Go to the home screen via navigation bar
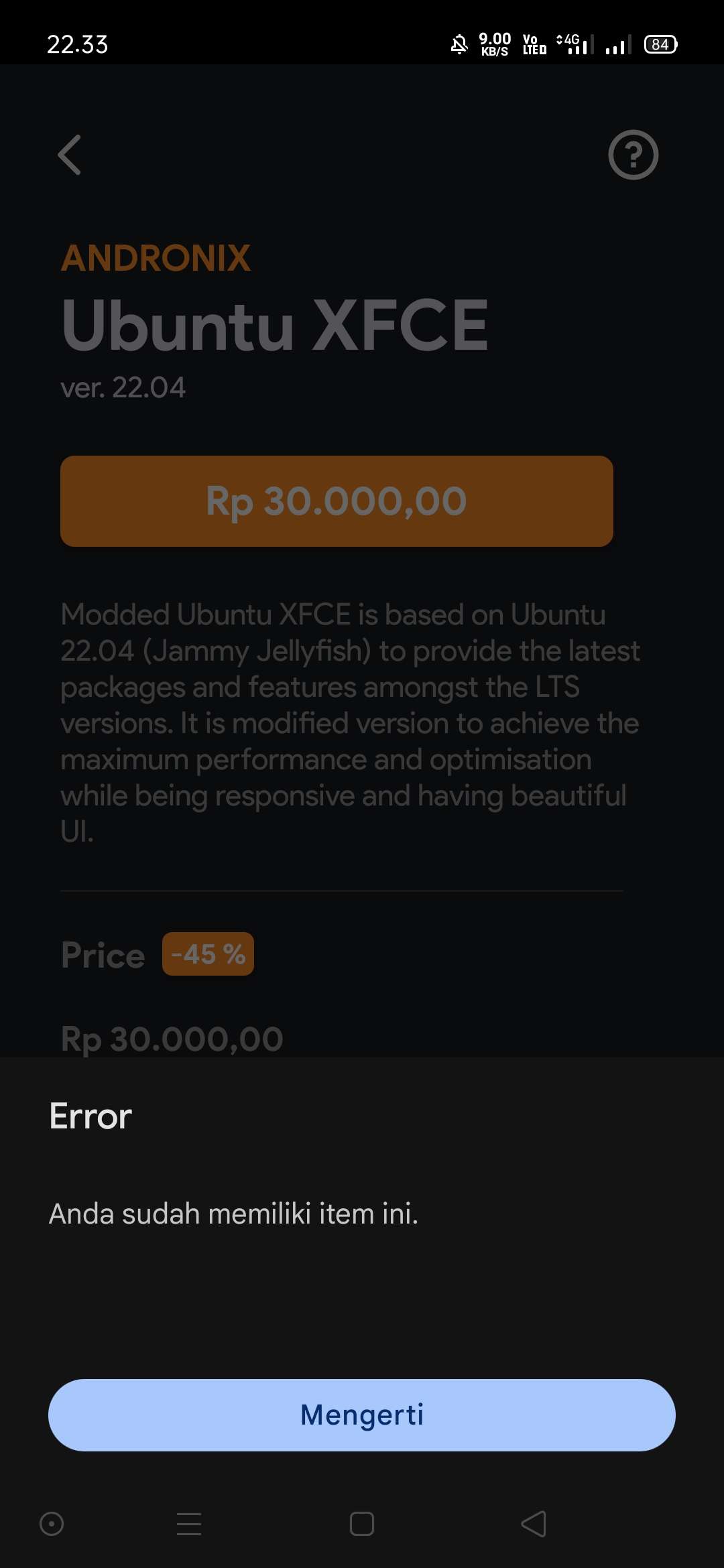The image size is (724, 1568). [x=361, y=1524]
